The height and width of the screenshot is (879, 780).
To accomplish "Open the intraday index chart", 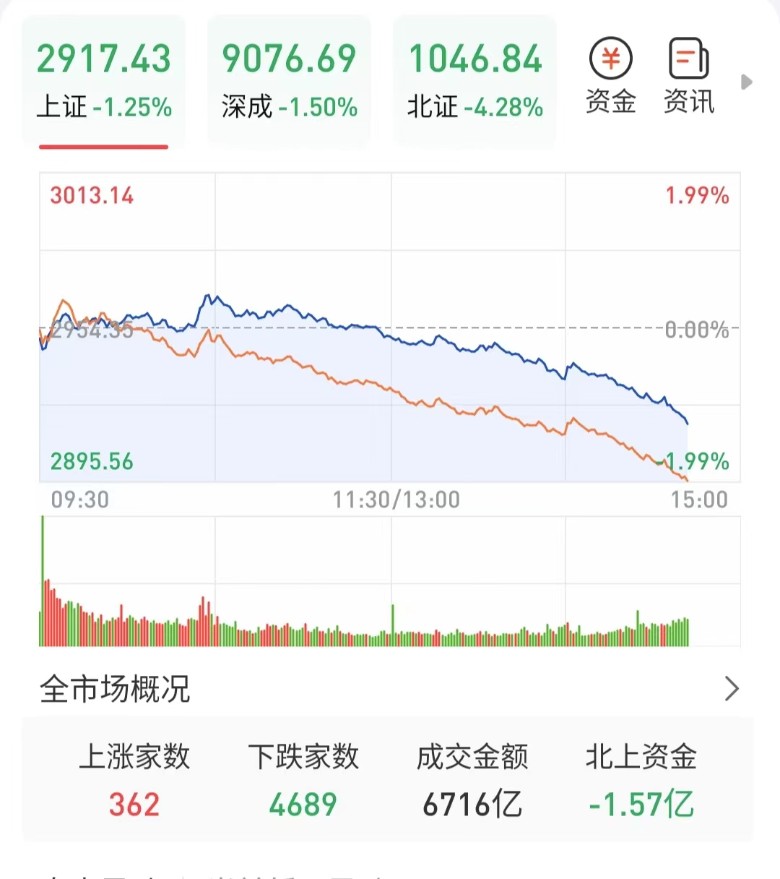I will [x=390, y=330].
